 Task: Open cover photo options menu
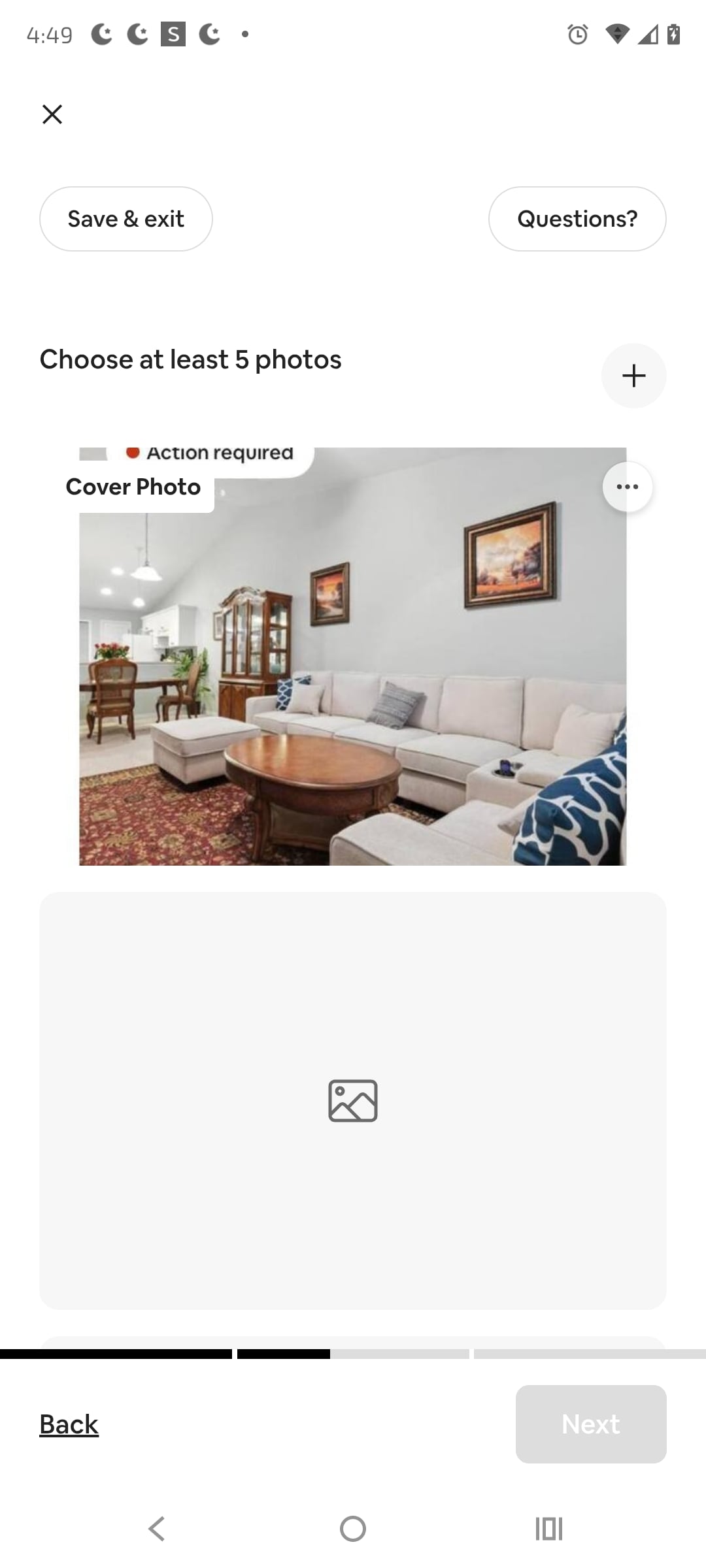point(628,487)
